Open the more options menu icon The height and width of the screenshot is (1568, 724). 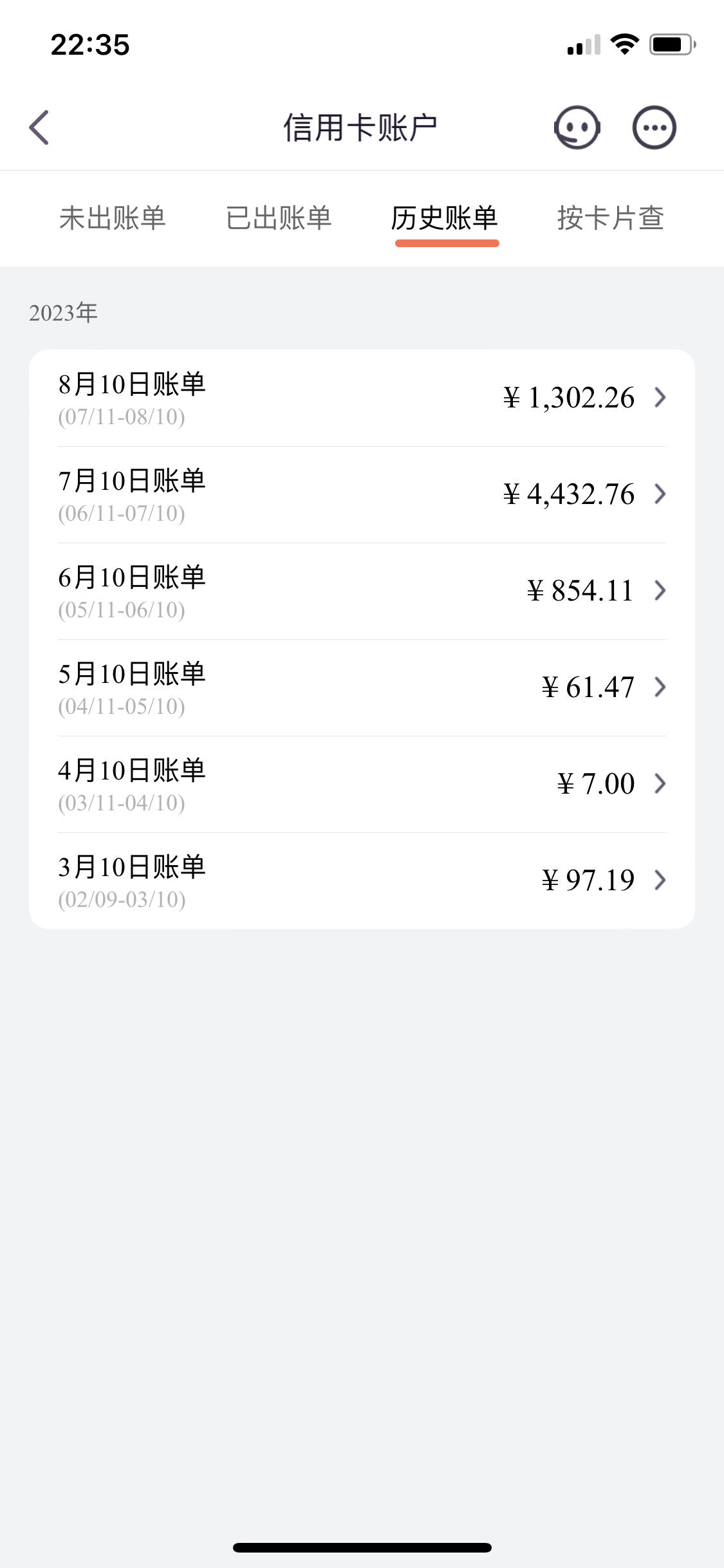click(x=654, y=127)
